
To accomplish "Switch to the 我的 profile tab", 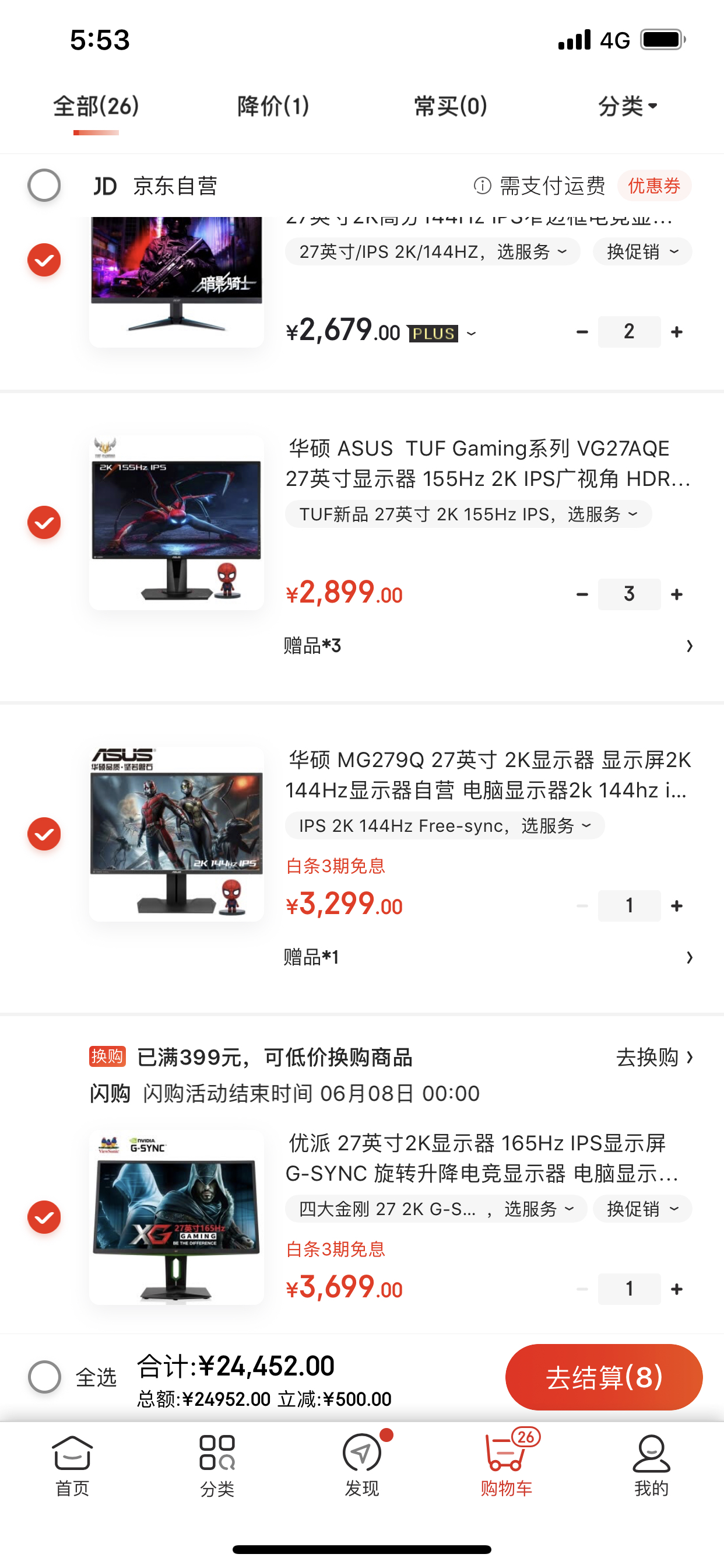I will coord(651,1465).
